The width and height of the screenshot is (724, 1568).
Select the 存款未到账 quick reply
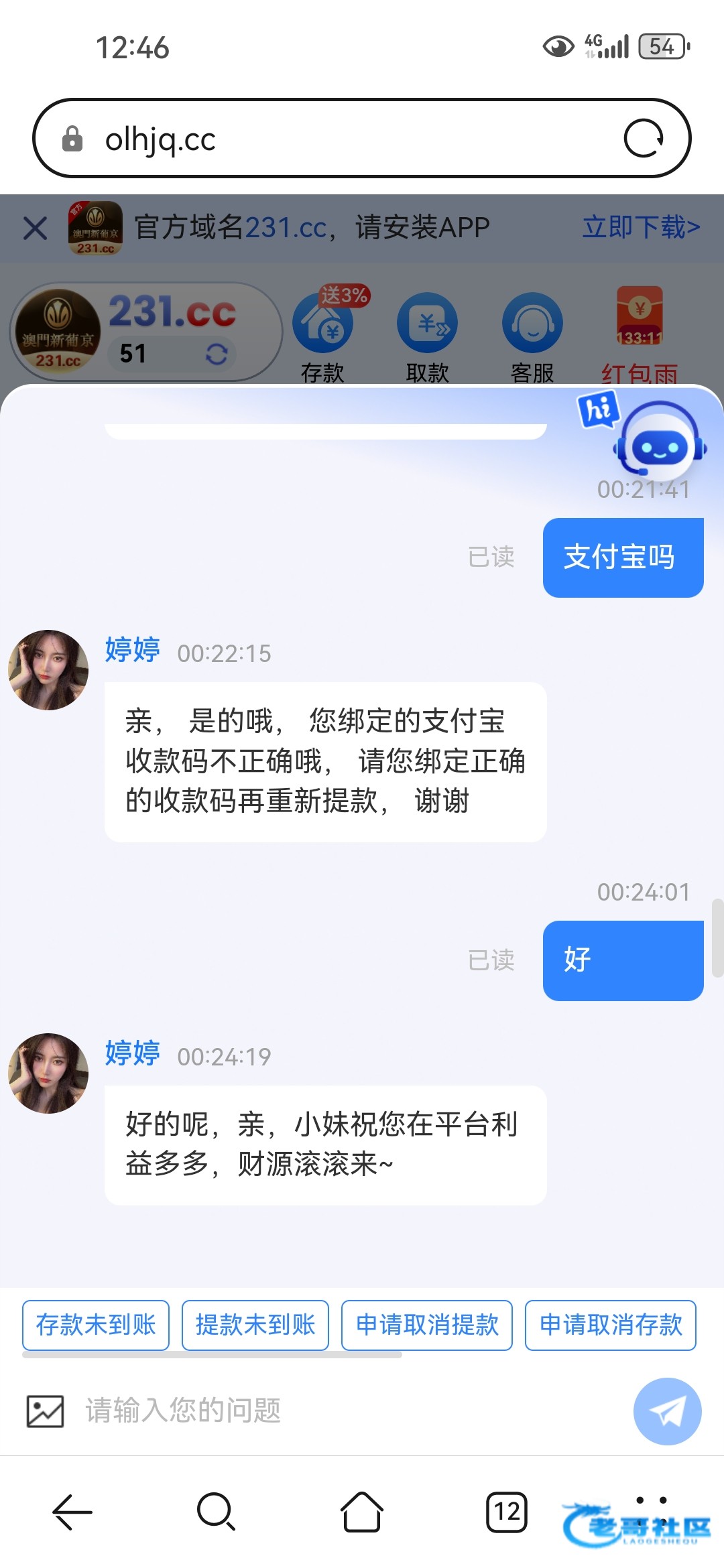tap(96, 1325)
